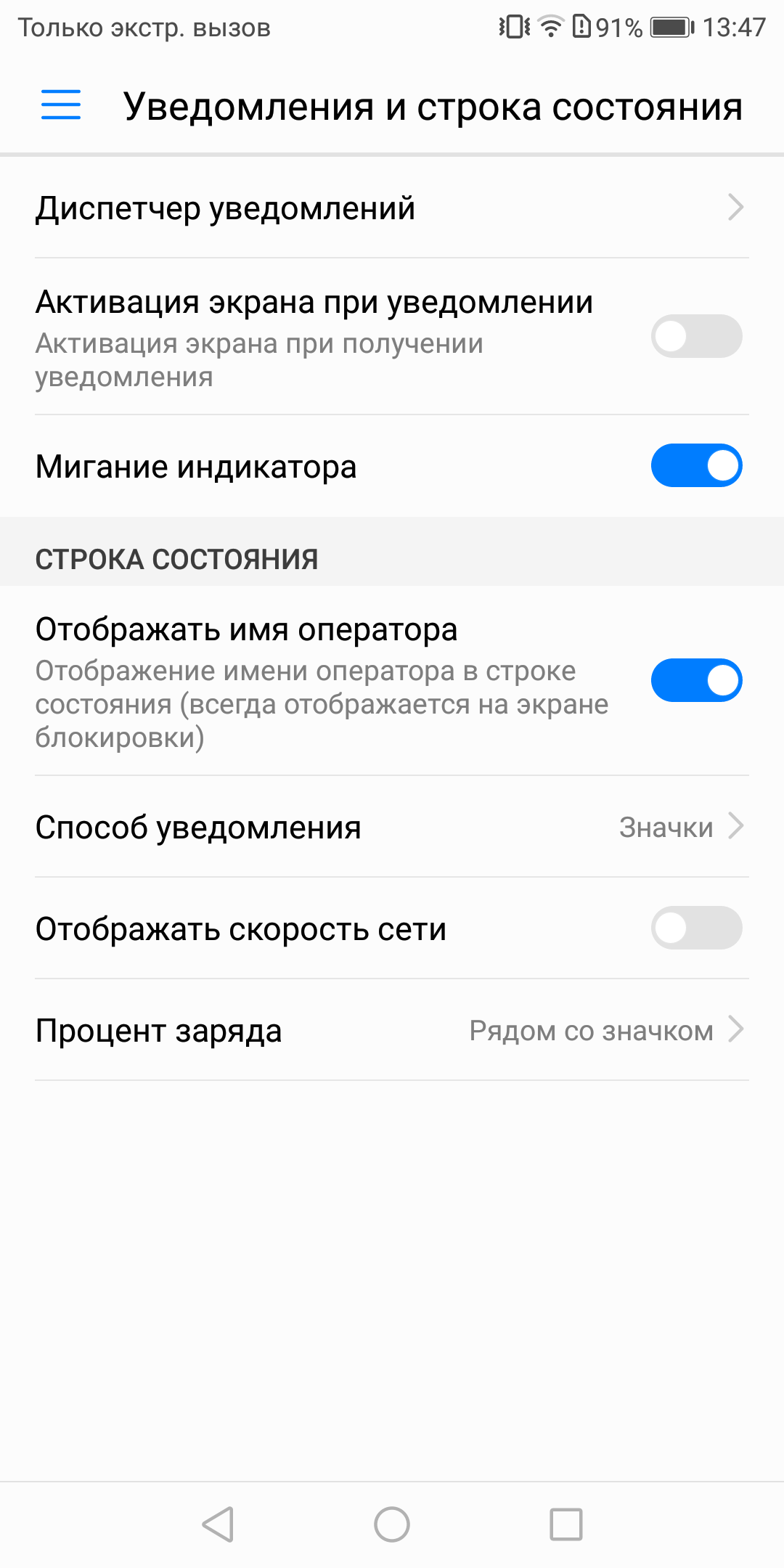784x1568 pixels.
Task: Open Способ уведомления setting
Action: [392, 827]
